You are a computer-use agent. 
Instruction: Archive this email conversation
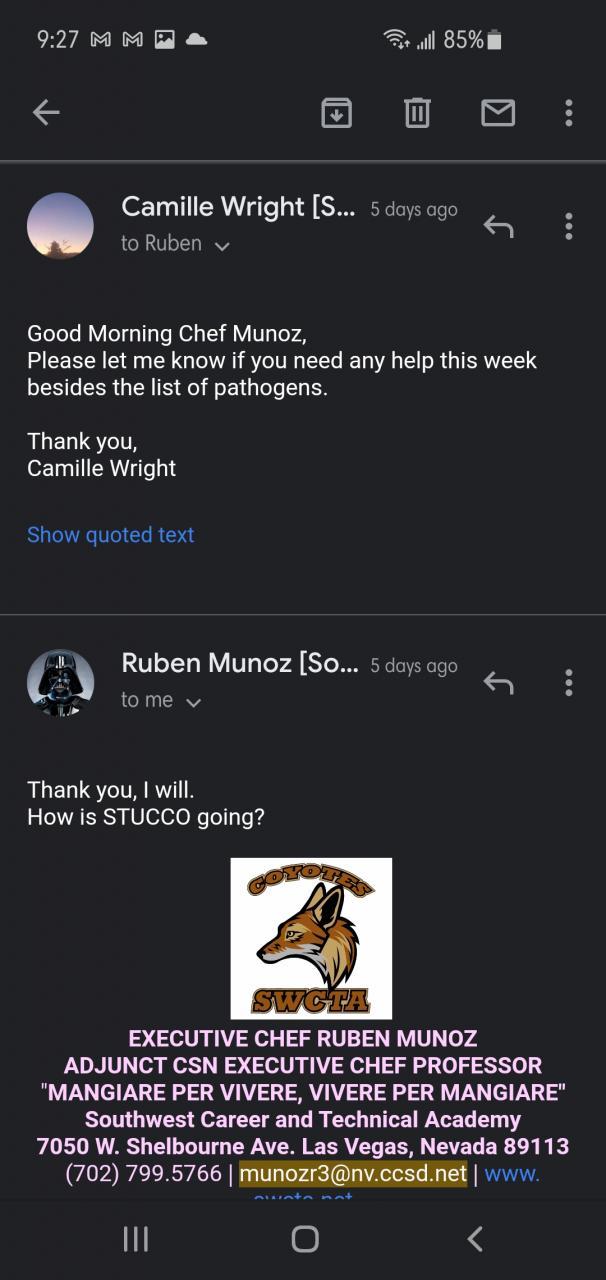(x=337, y=113)
